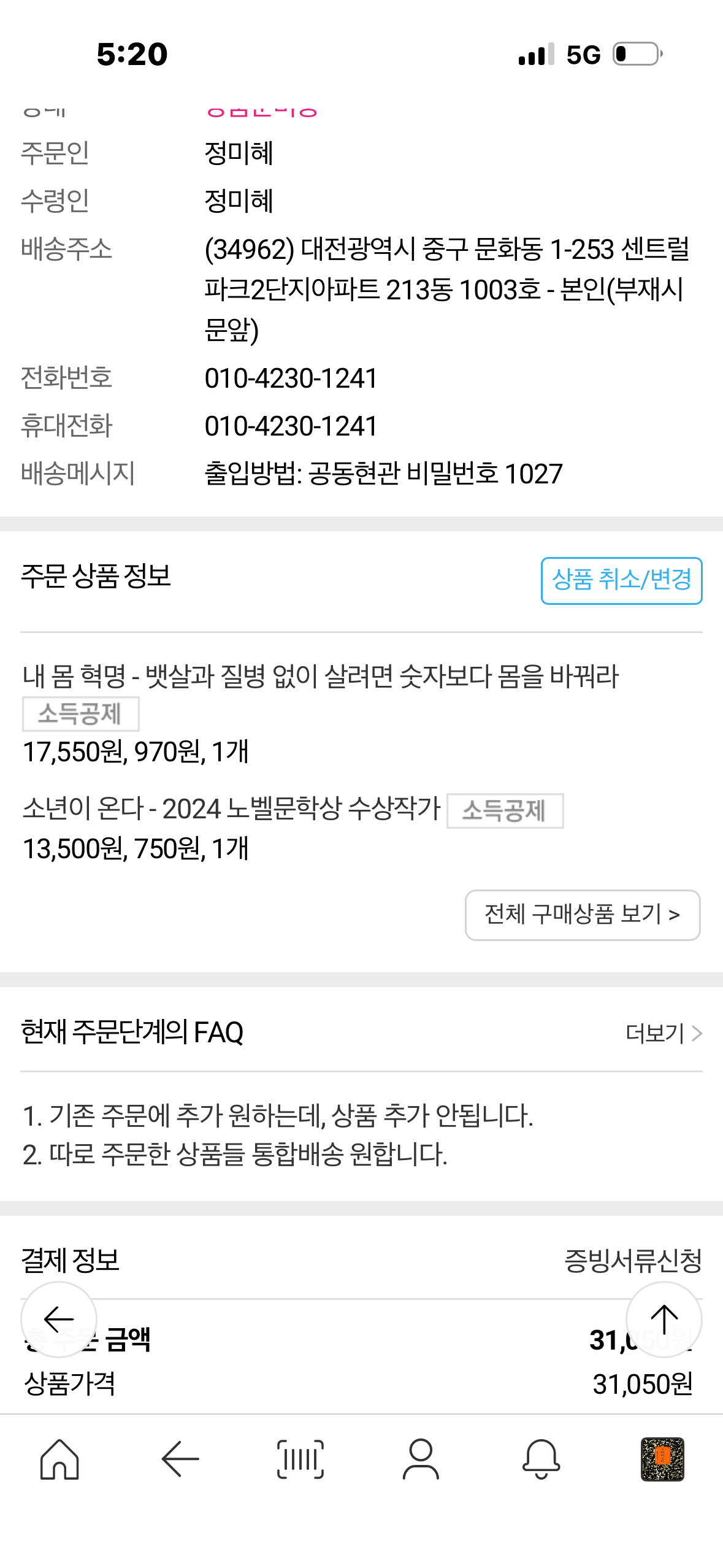Open the book 내 몸 혁명
This screenshot has width=723, height=1568.
tap(320, 676)
